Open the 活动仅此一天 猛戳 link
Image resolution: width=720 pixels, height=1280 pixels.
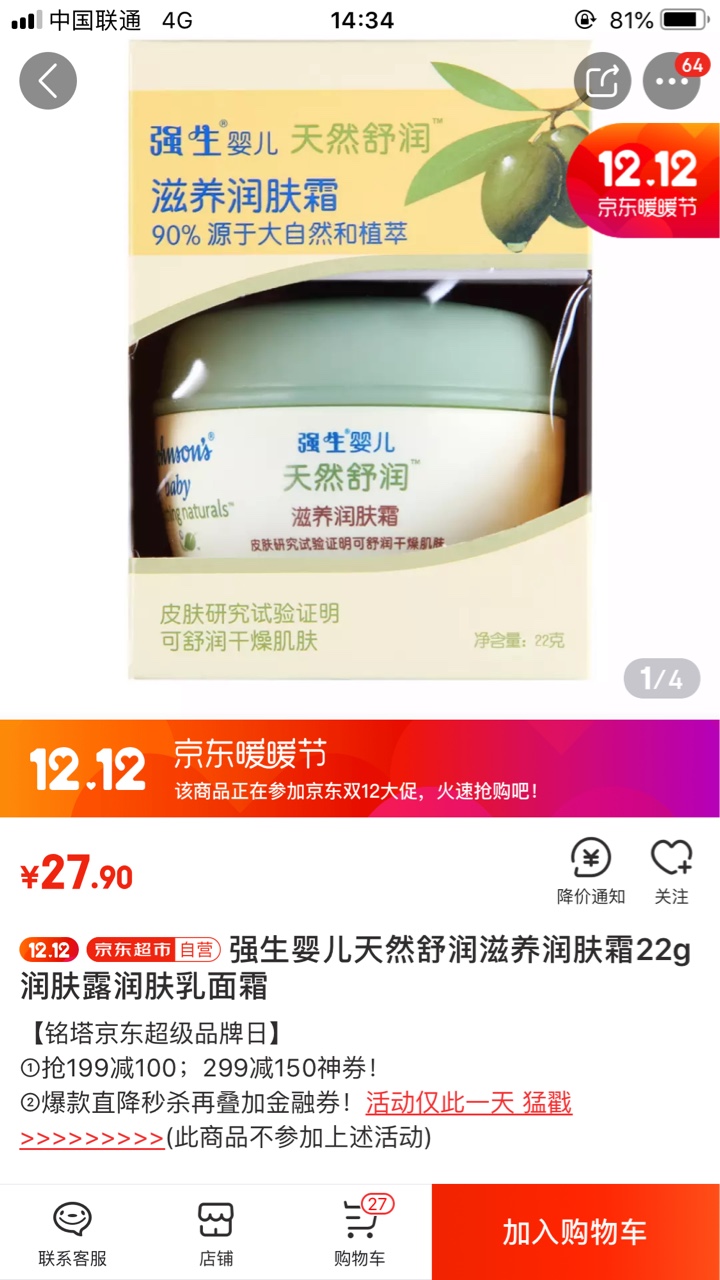(x=469, y=1103)
